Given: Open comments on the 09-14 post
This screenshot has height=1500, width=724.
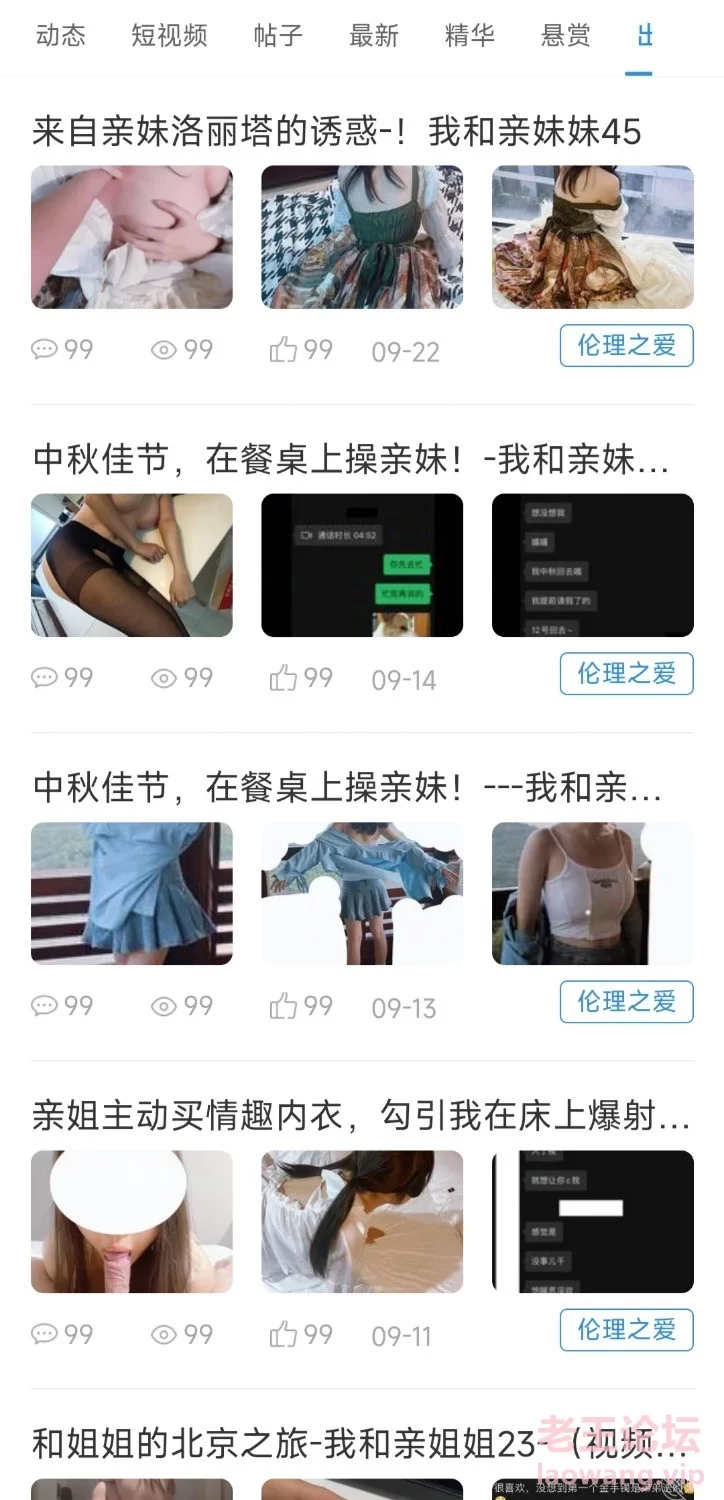Looking at the screenshot, I should click(61, 678).
